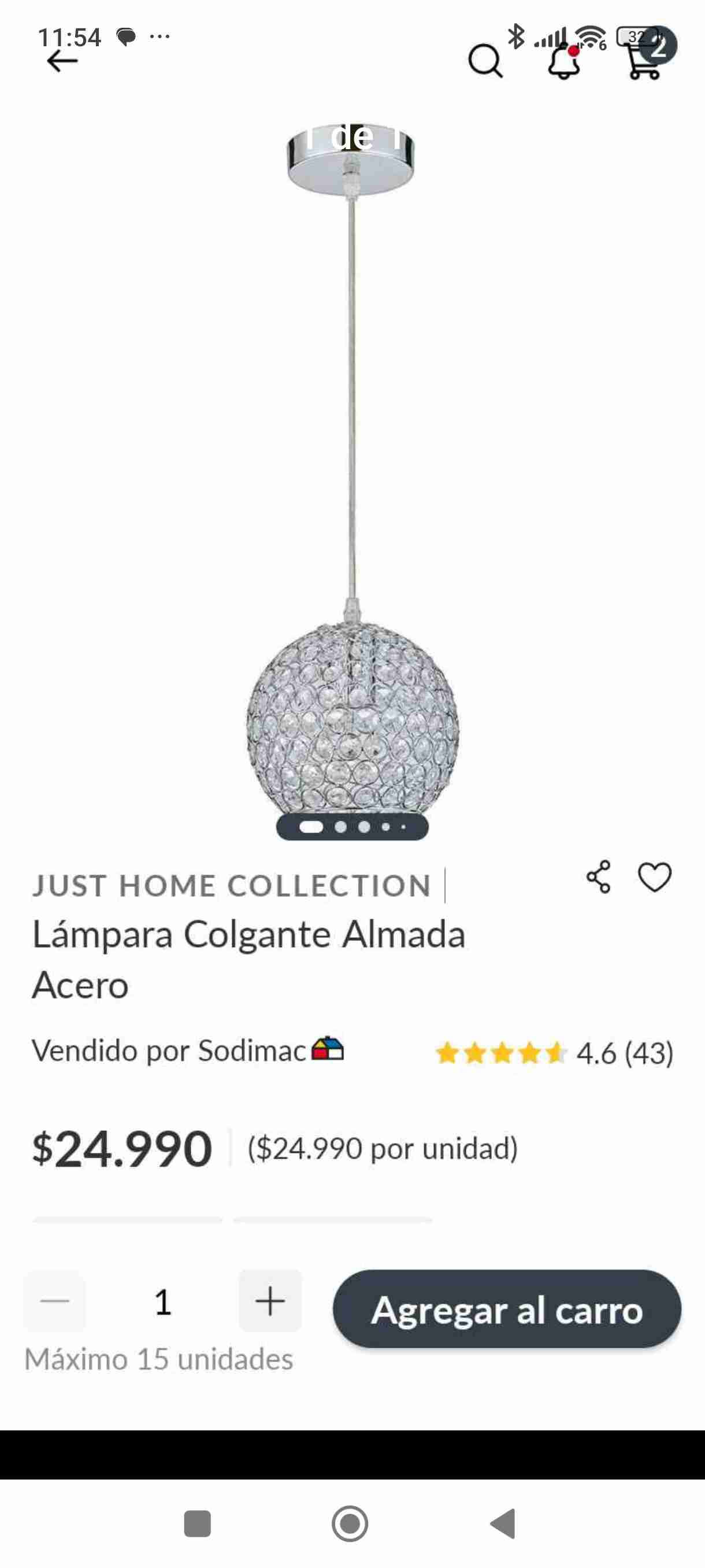The width and height of the screenshot is (705, 1568).
Task: Select the first image carousel dot
Action: point(310,827)
